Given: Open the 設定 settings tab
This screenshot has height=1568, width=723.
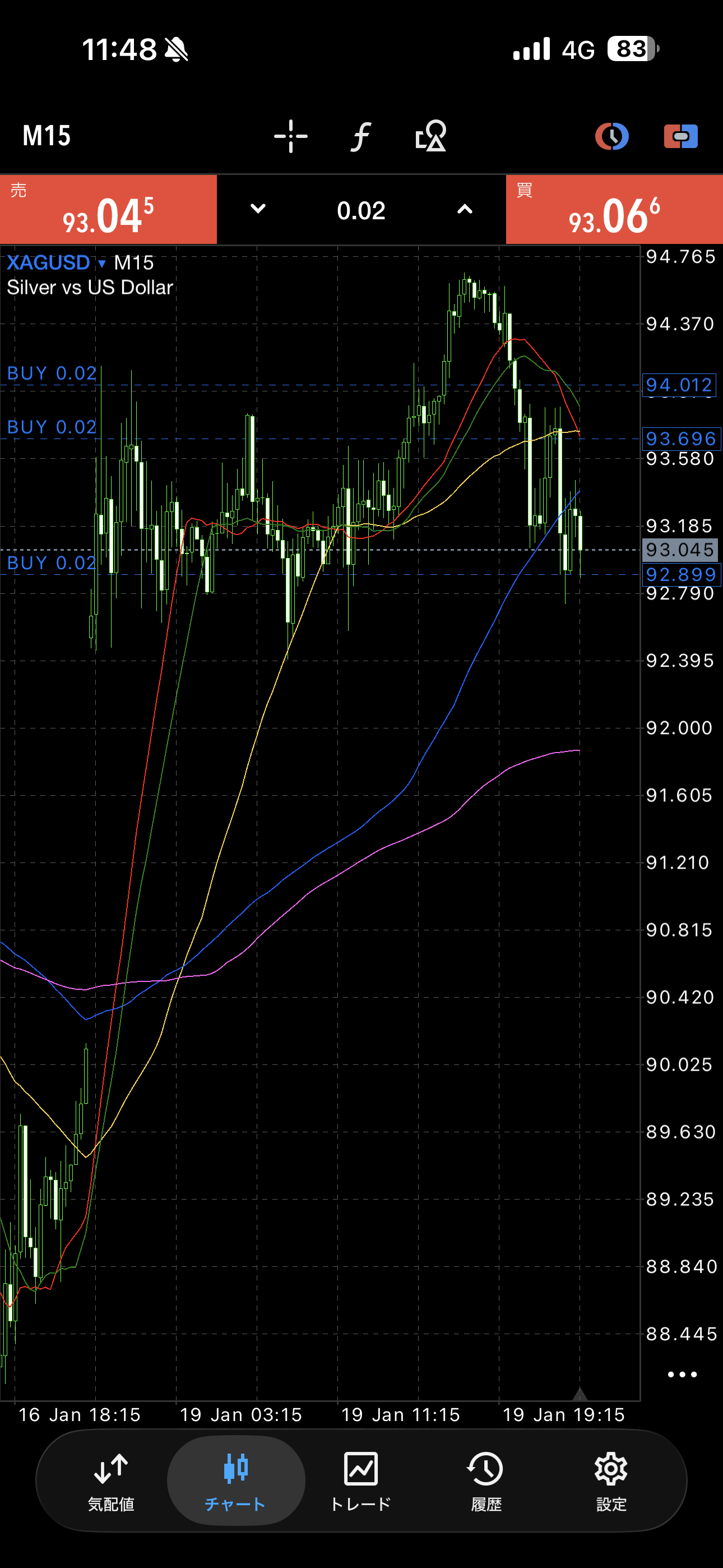Looking at the screenshot, I should [611, 1481].
